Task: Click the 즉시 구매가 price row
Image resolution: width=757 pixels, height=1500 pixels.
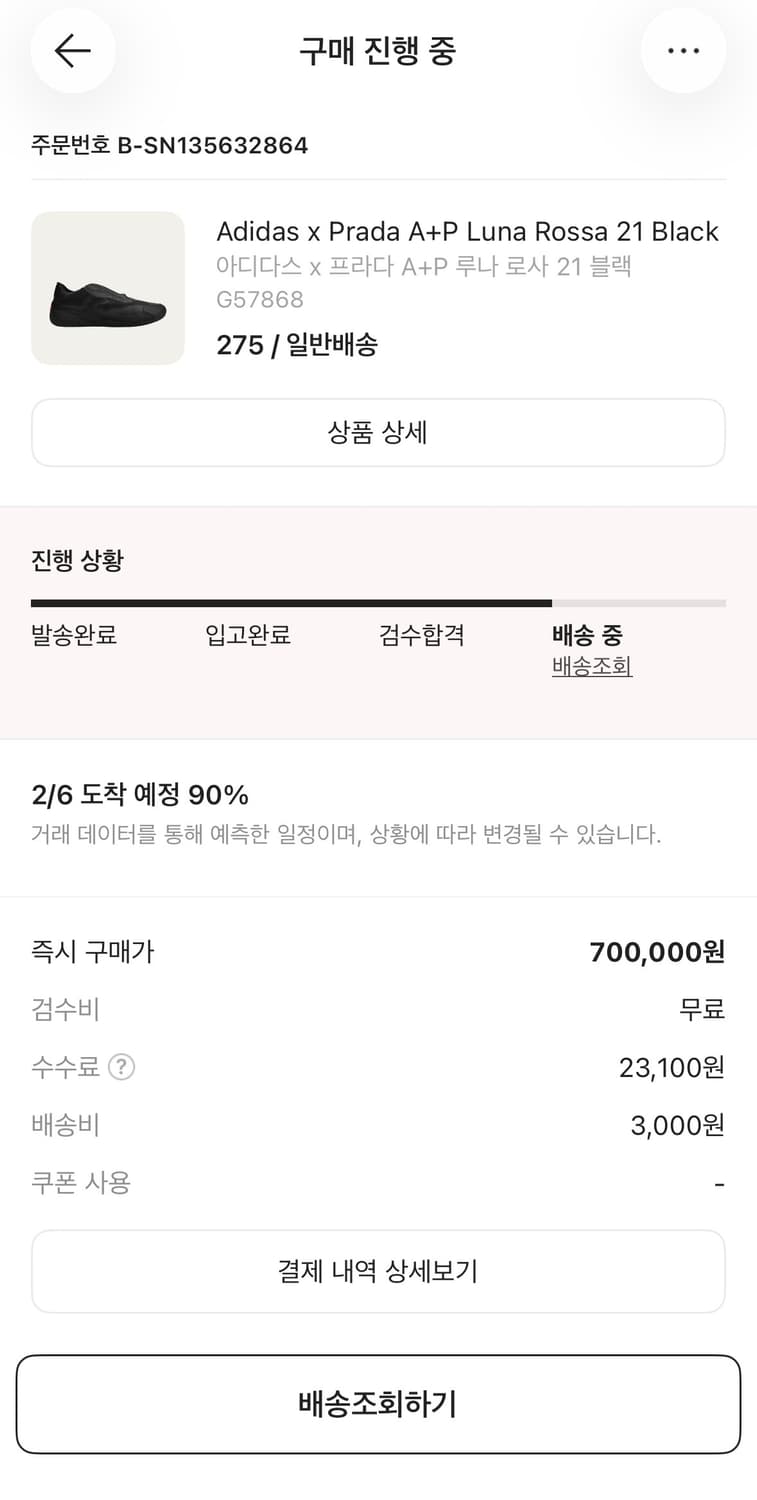Action: coord(378,951)
